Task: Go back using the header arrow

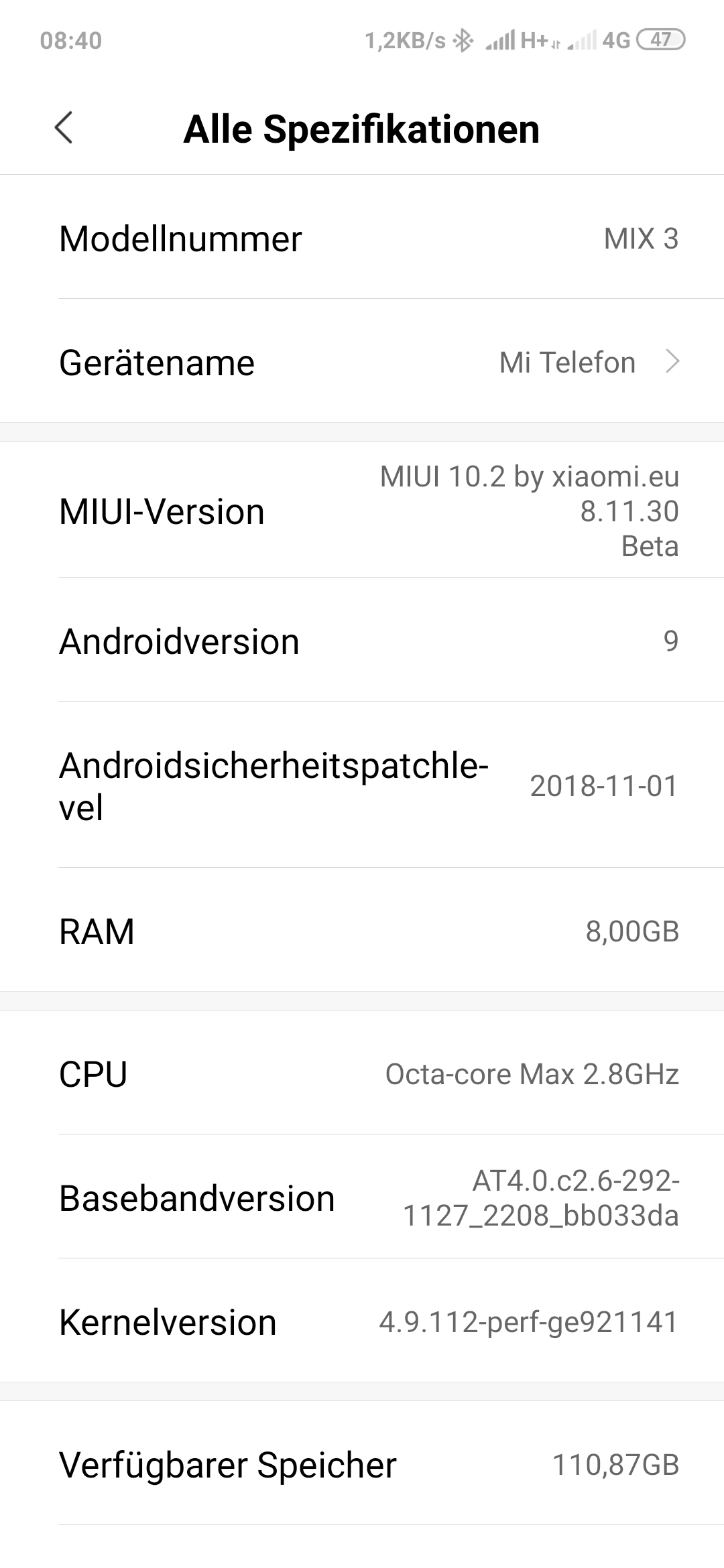Action: pos(64,128)
